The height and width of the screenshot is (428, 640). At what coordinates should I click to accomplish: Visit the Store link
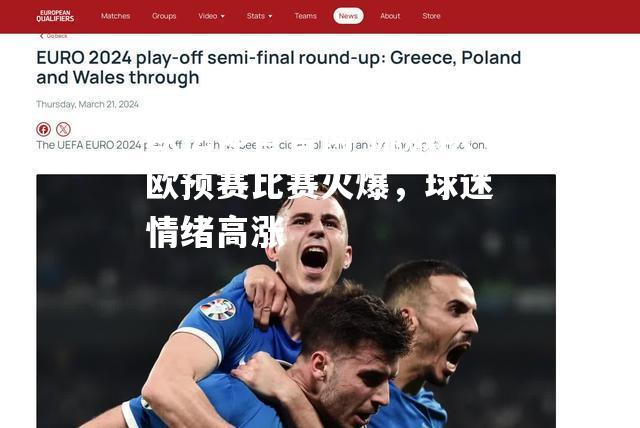(431, 16)
